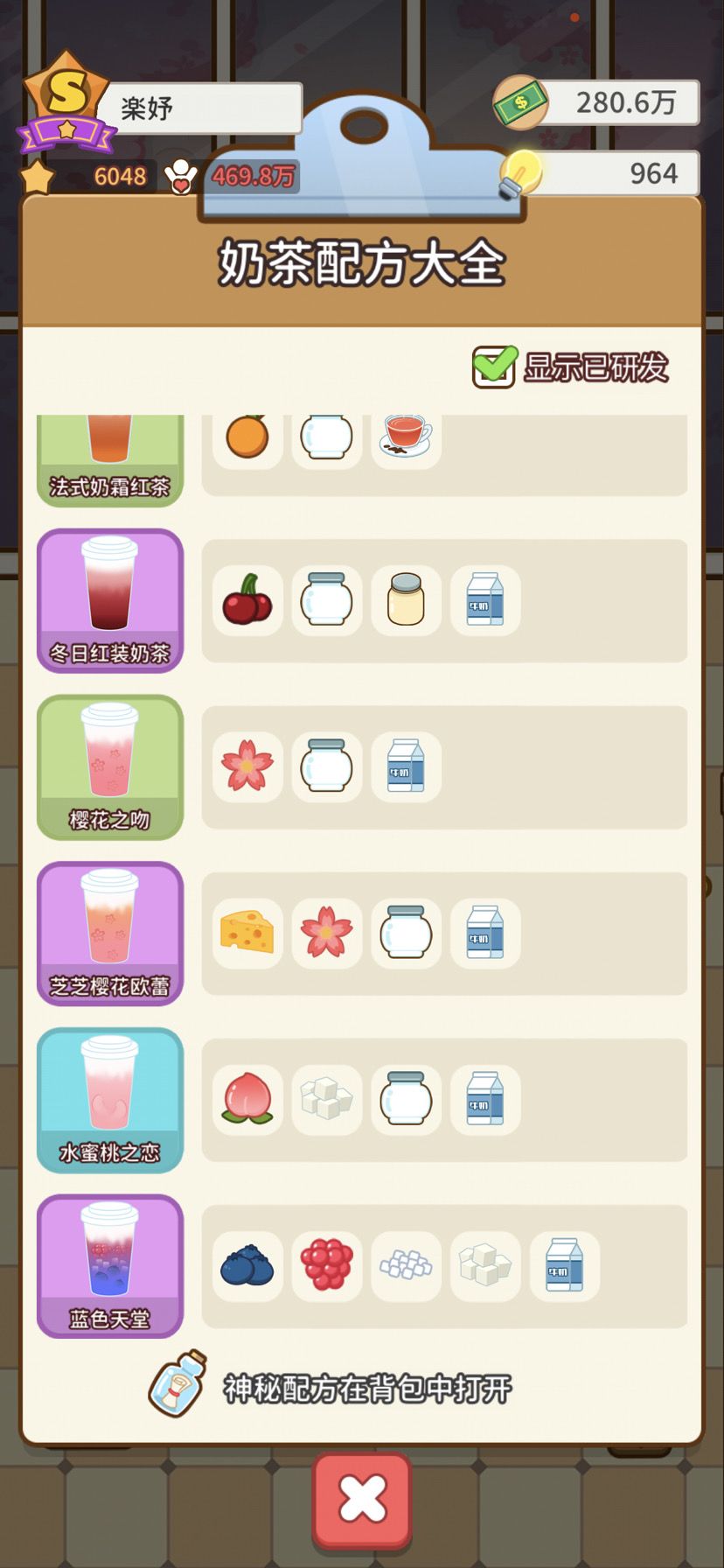
Task: Select the sakura flower ingredient for 樱花之吻
Action: [247, 767]
